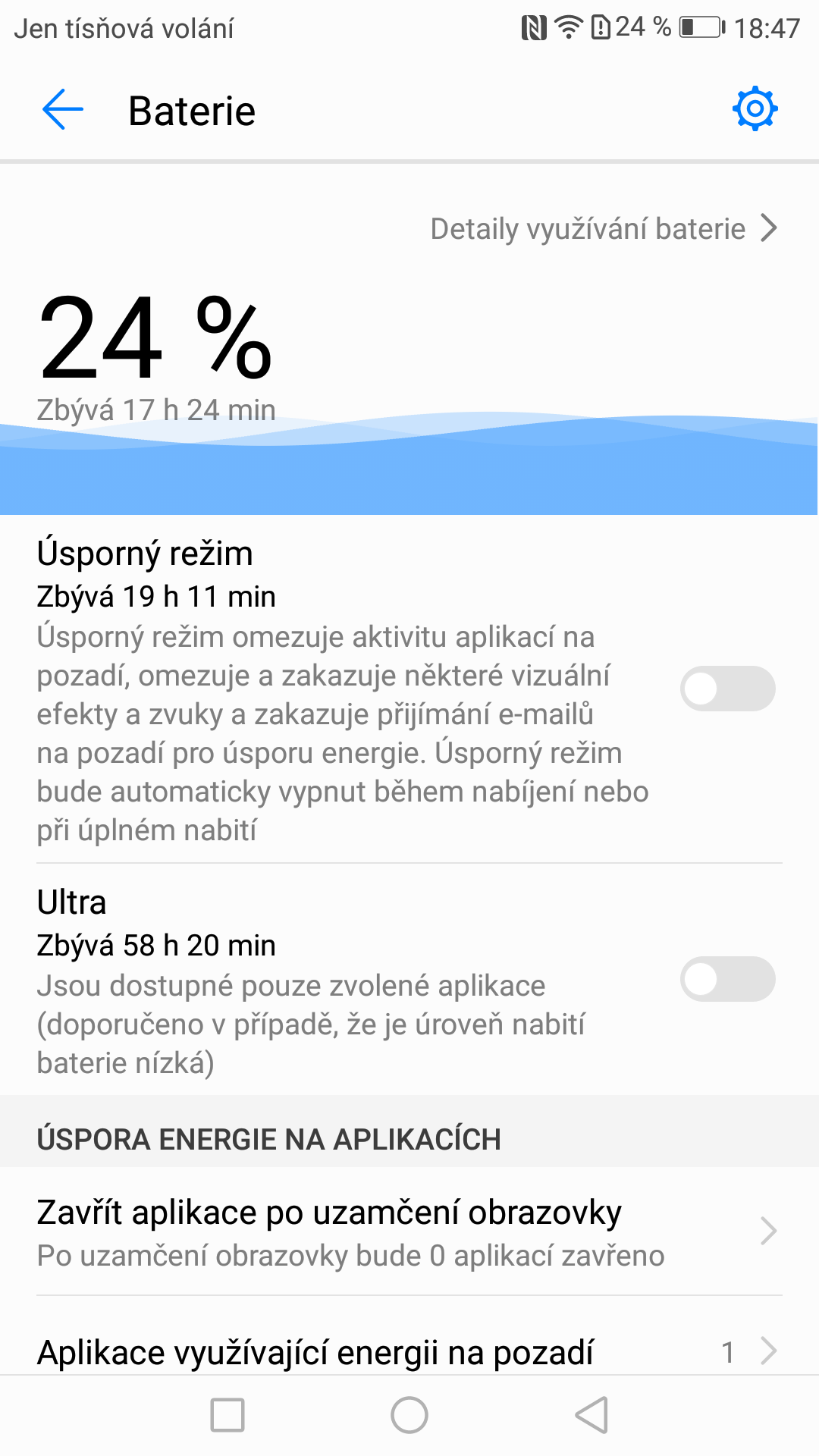Tap the Wi-Fi status bar icon
Image resolution: width=819 pixels, height=1456 pixels.
[x=570, y=25]
